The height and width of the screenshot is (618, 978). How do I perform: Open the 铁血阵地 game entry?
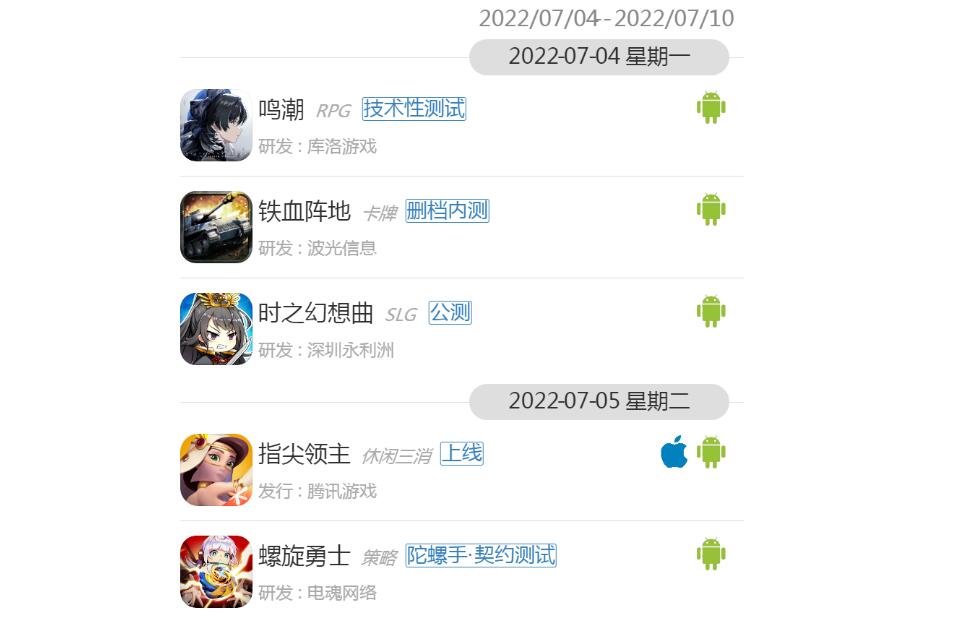[304, 211]
